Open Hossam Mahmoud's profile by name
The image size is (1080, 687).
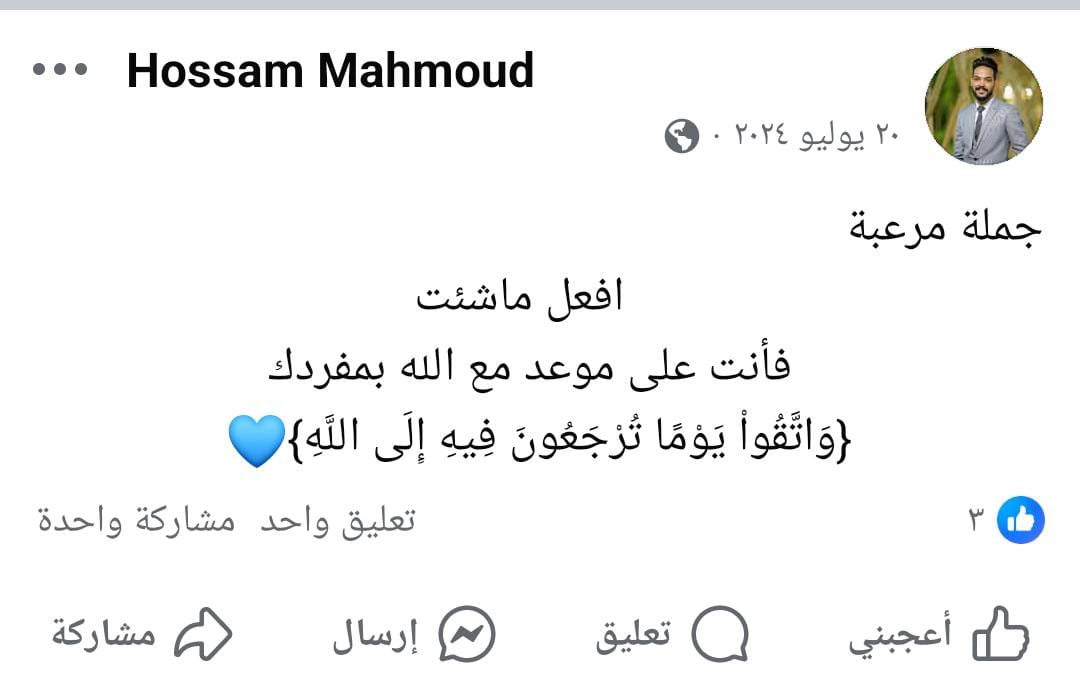[x=330, y=72]
